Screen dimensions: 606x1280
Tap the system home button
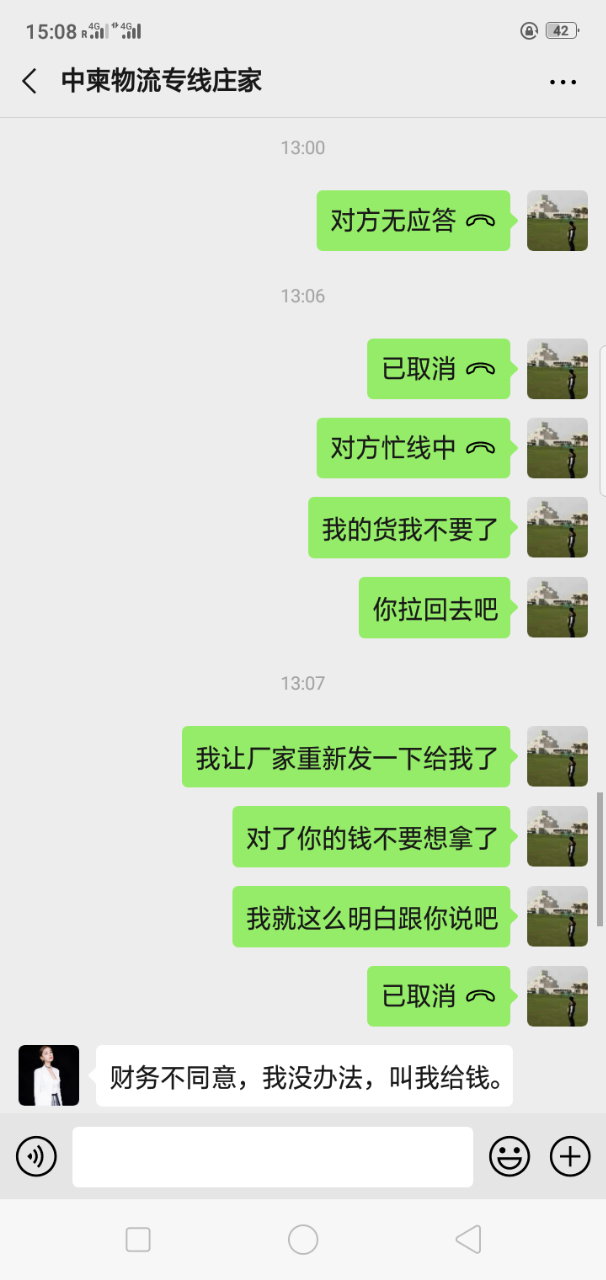(x=303, y=1240)
